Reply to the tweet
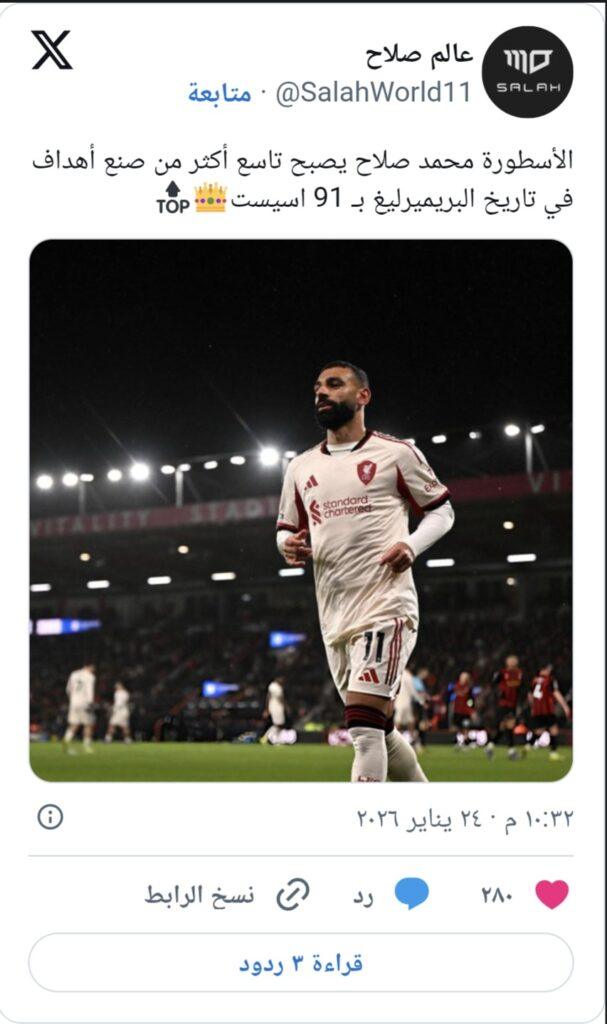This screenshot has height=1024, width=607. pos(392,894)
